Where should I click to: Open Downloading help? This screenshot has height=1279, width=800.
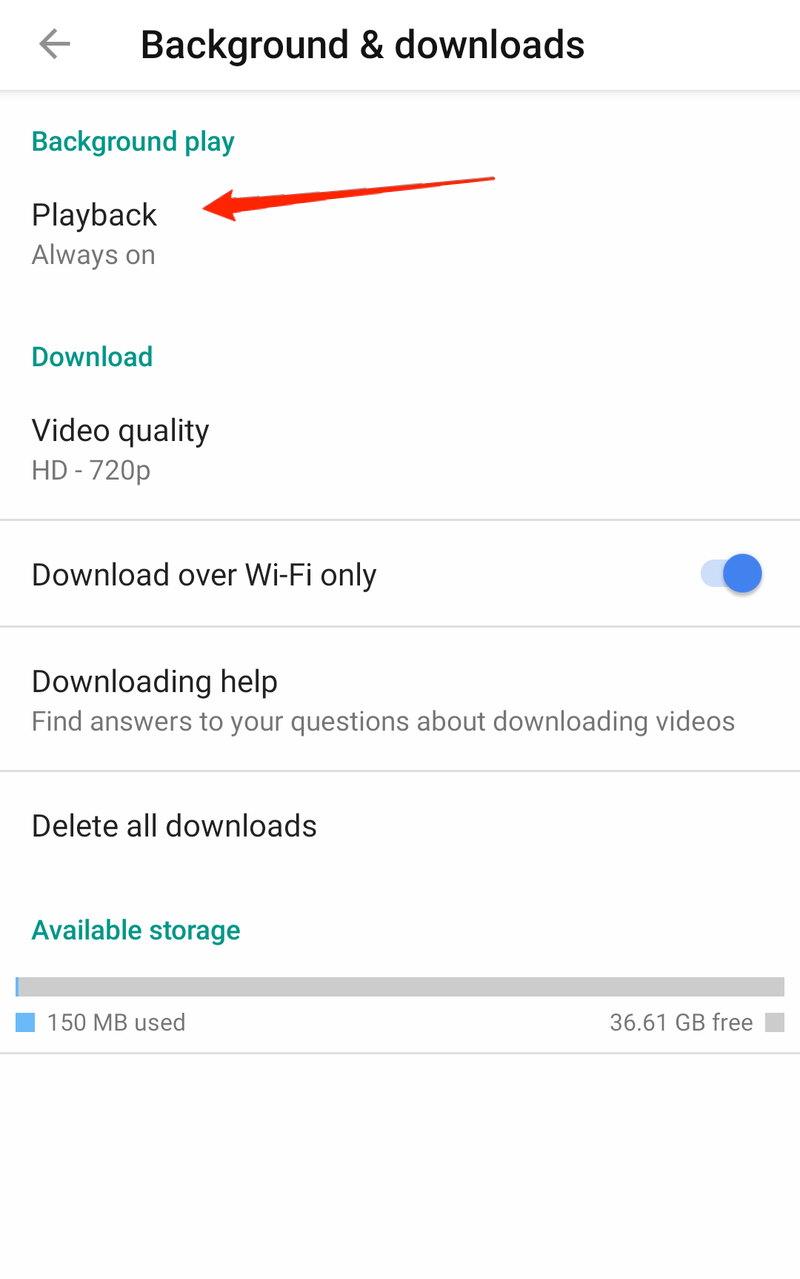tap(155, 681)
